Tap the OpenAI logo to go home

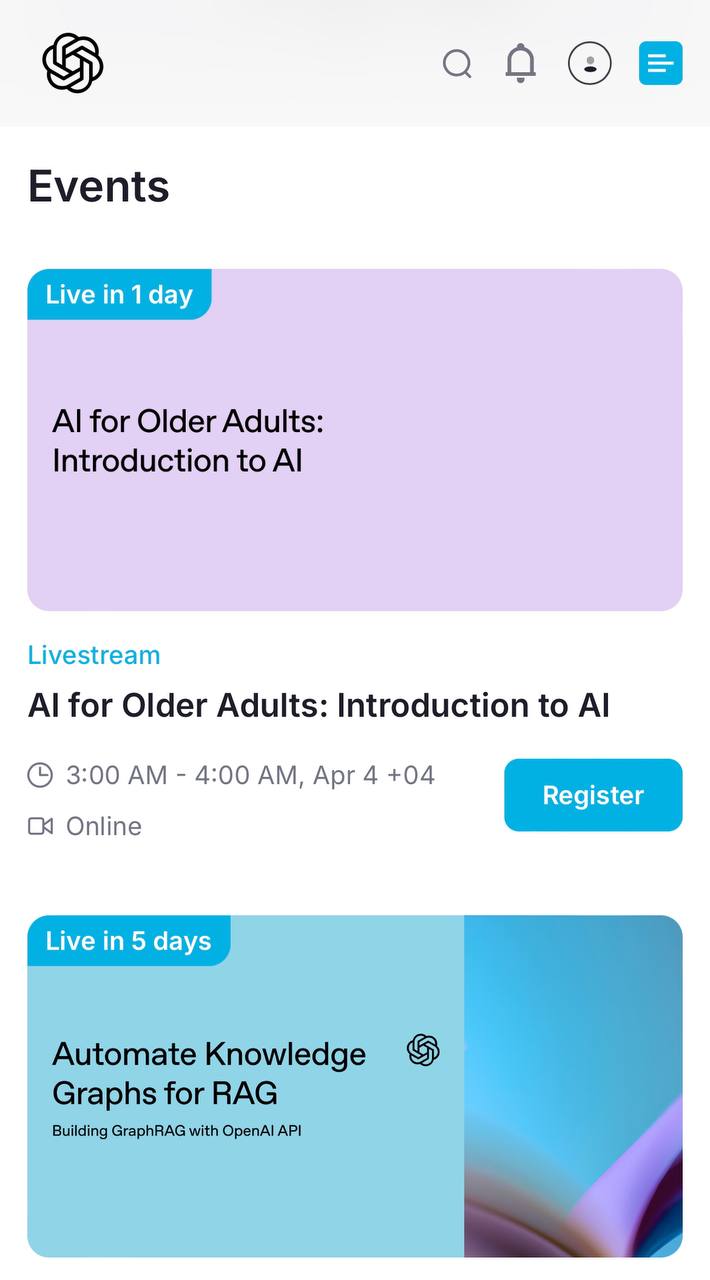(73, 63)
